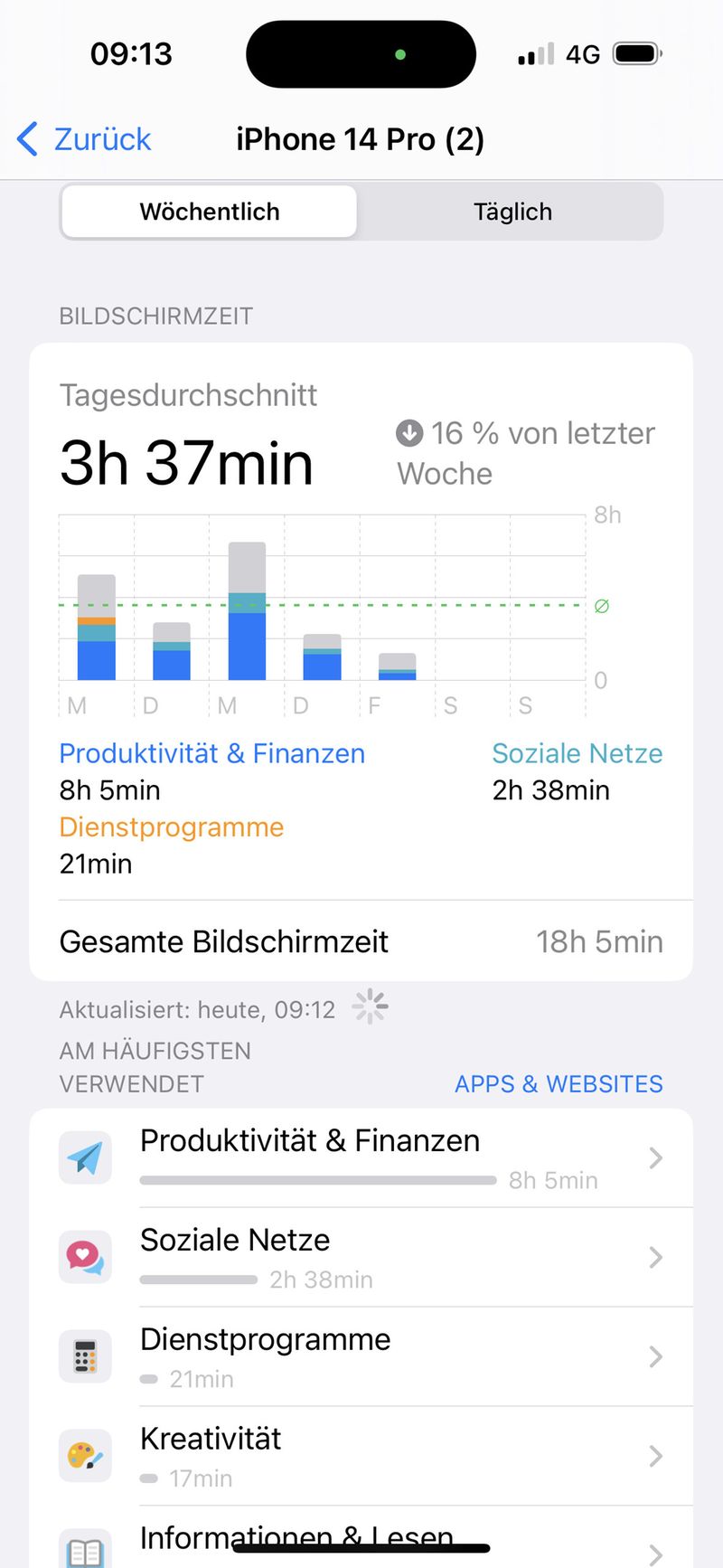Open Informationen & Lesen category

point(361,1543)
